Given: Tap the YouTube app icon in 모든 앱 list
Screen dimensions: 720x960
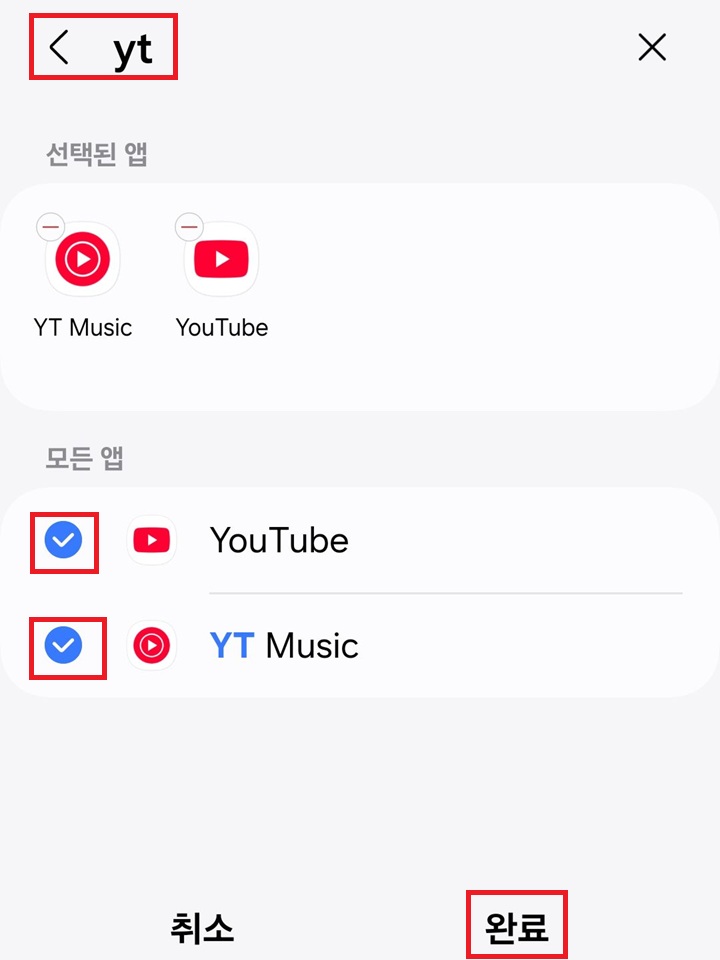Looking at the screenshot, I should 151,540.
